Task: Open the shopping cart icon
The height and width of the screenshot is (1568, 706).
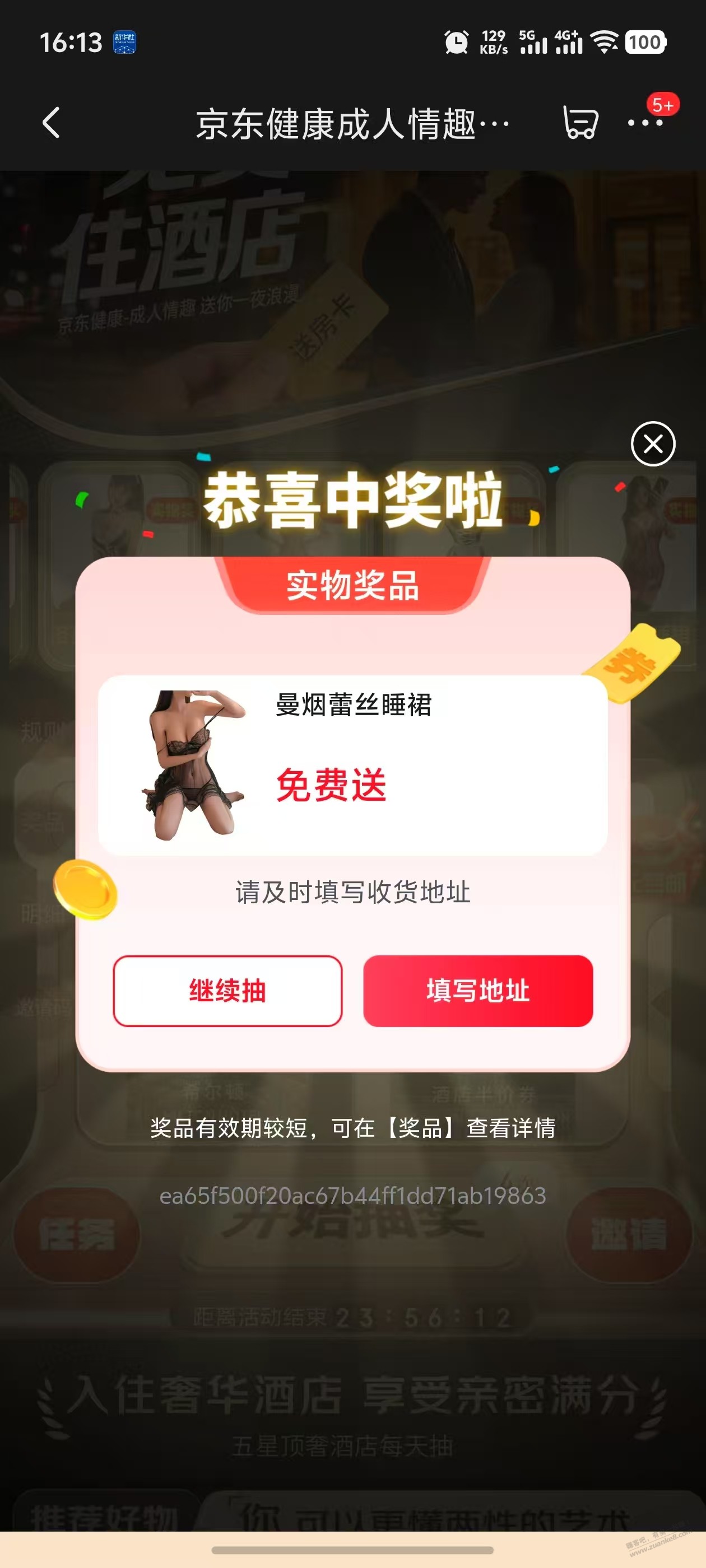Action: 579,123
